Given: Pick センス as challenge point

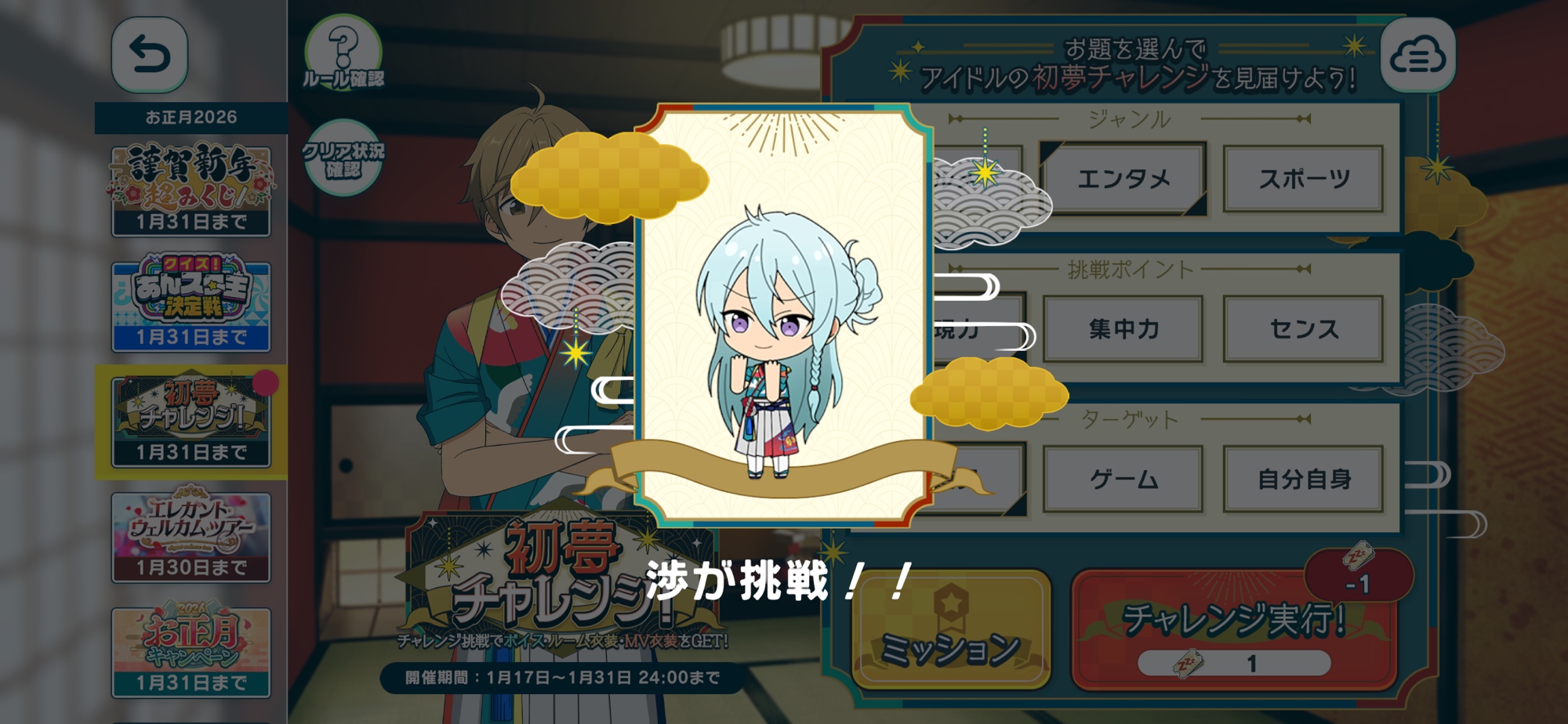Looking at the screenshot, I should tap(1304, 329).
